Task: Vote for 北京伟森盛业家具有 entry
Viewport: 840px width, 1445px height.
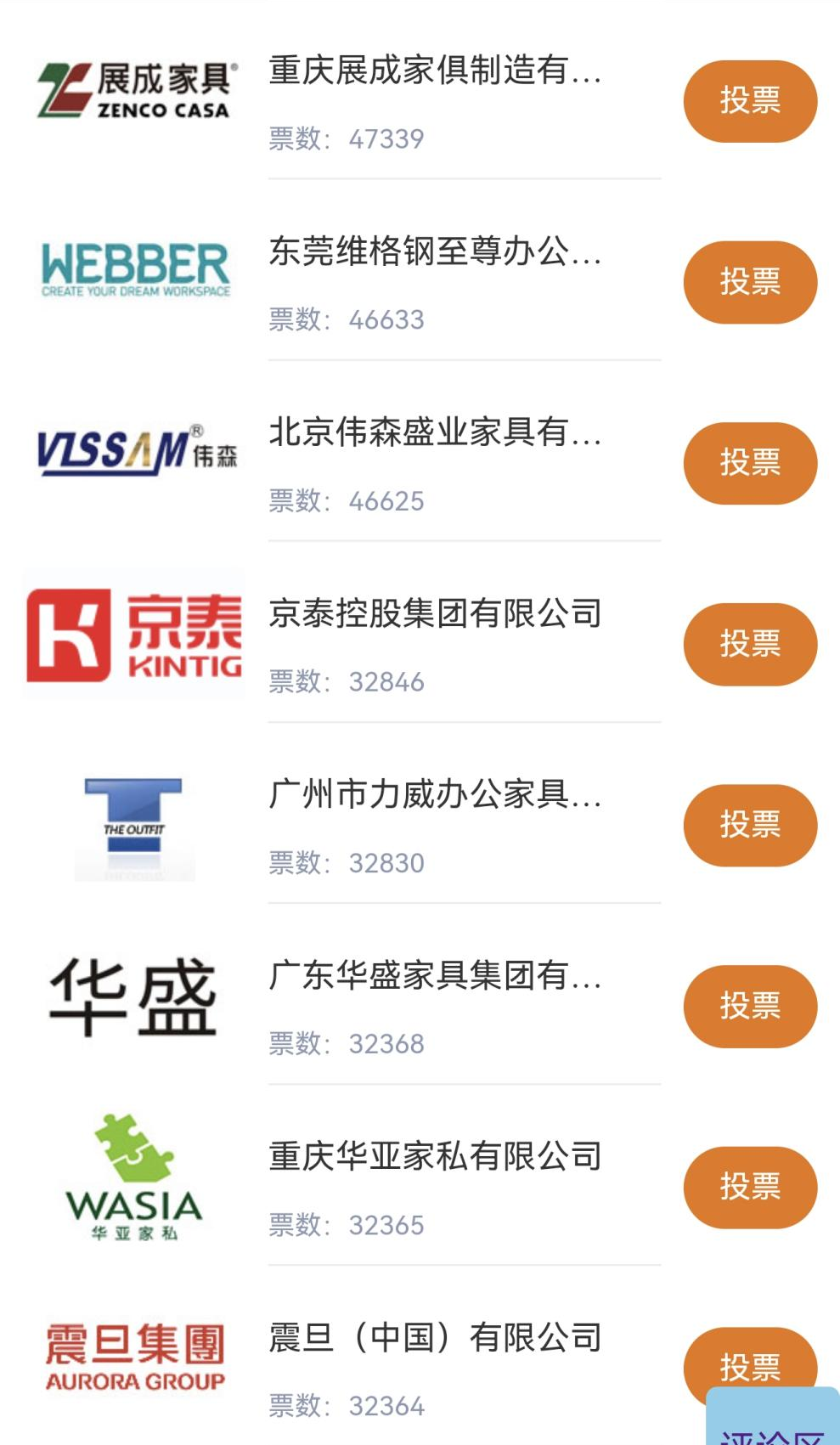Action: pos(750,463)
